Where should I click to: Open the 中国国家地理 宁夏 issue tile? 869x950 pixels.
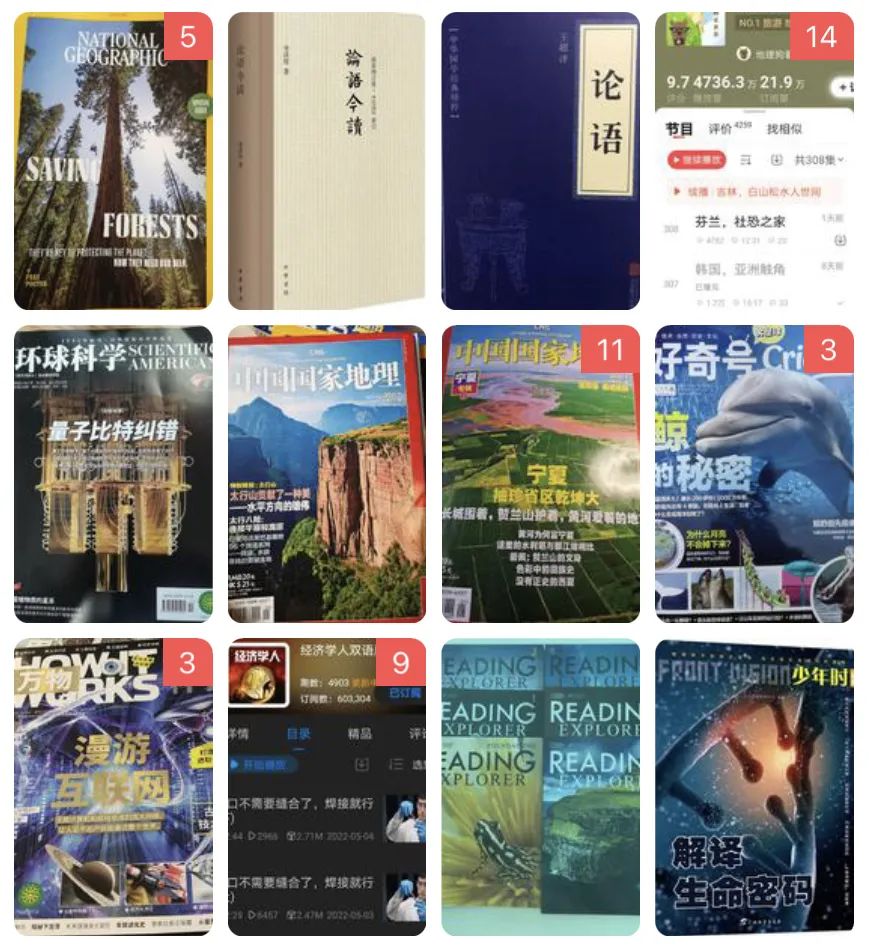(x=540, y=474)
